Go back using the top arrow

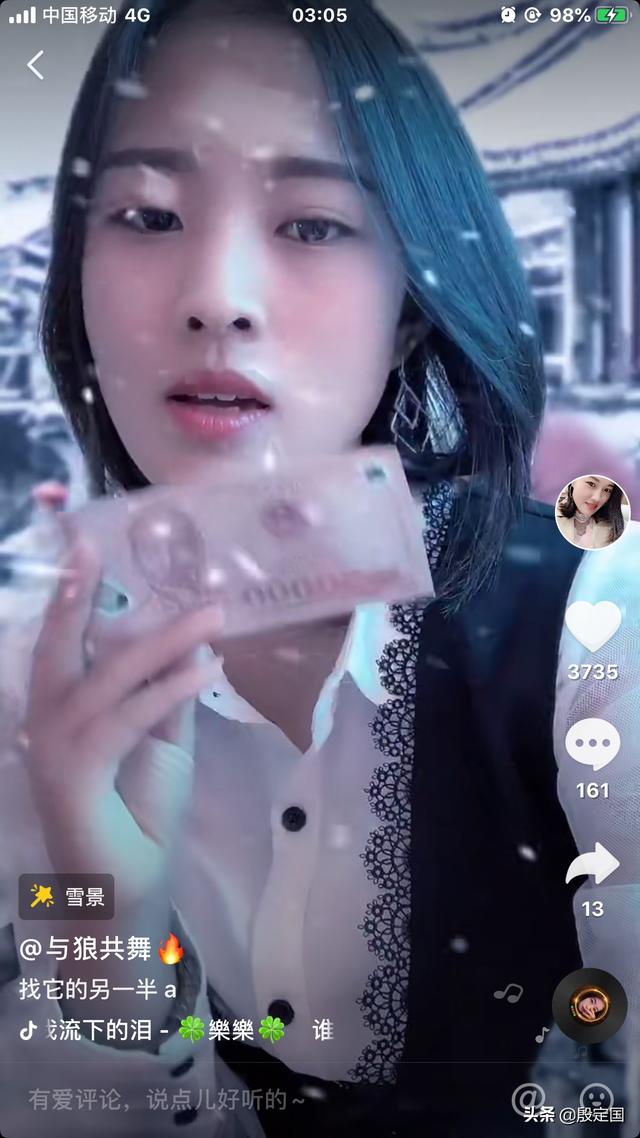[36, 65]
